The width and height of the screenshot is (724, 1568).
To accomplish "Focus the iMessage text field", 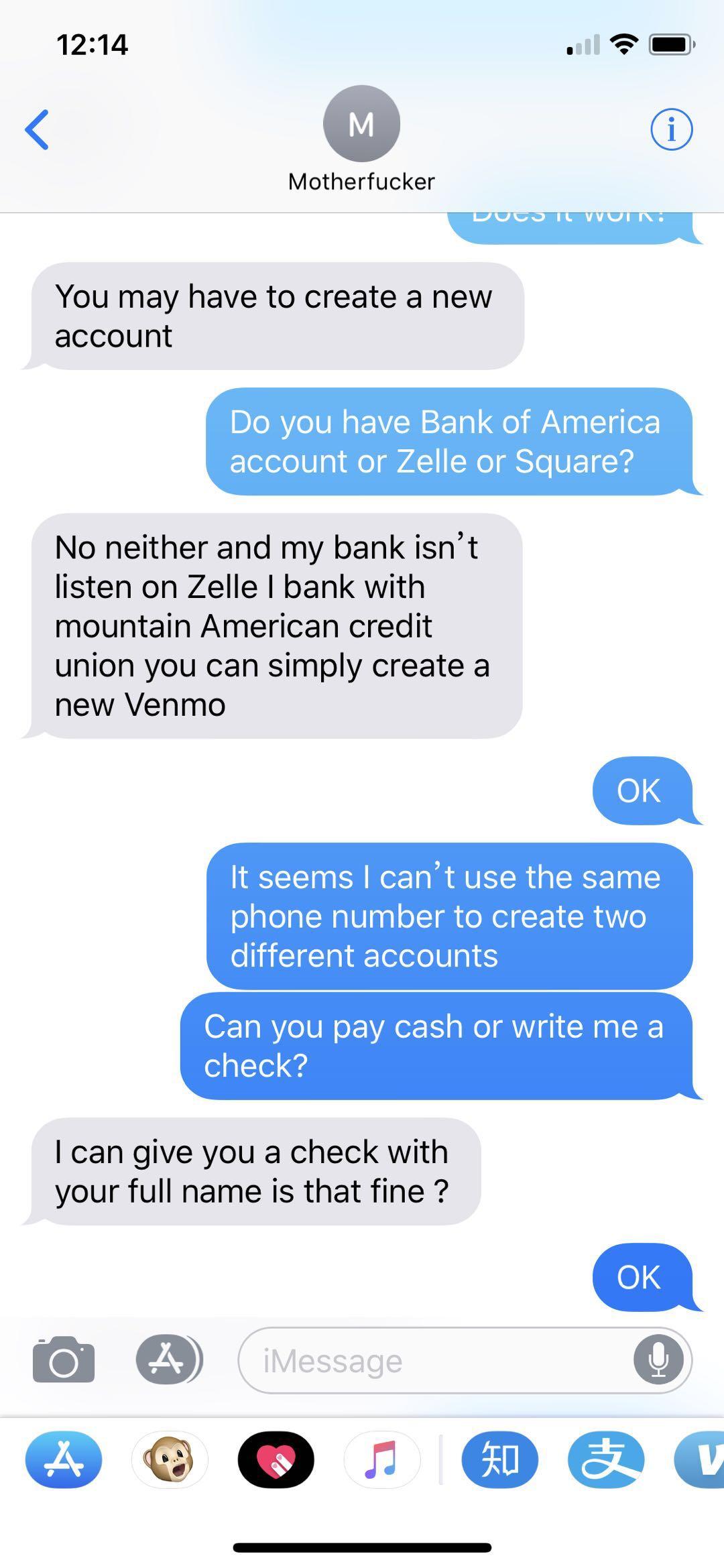I will coord(436,1361).
